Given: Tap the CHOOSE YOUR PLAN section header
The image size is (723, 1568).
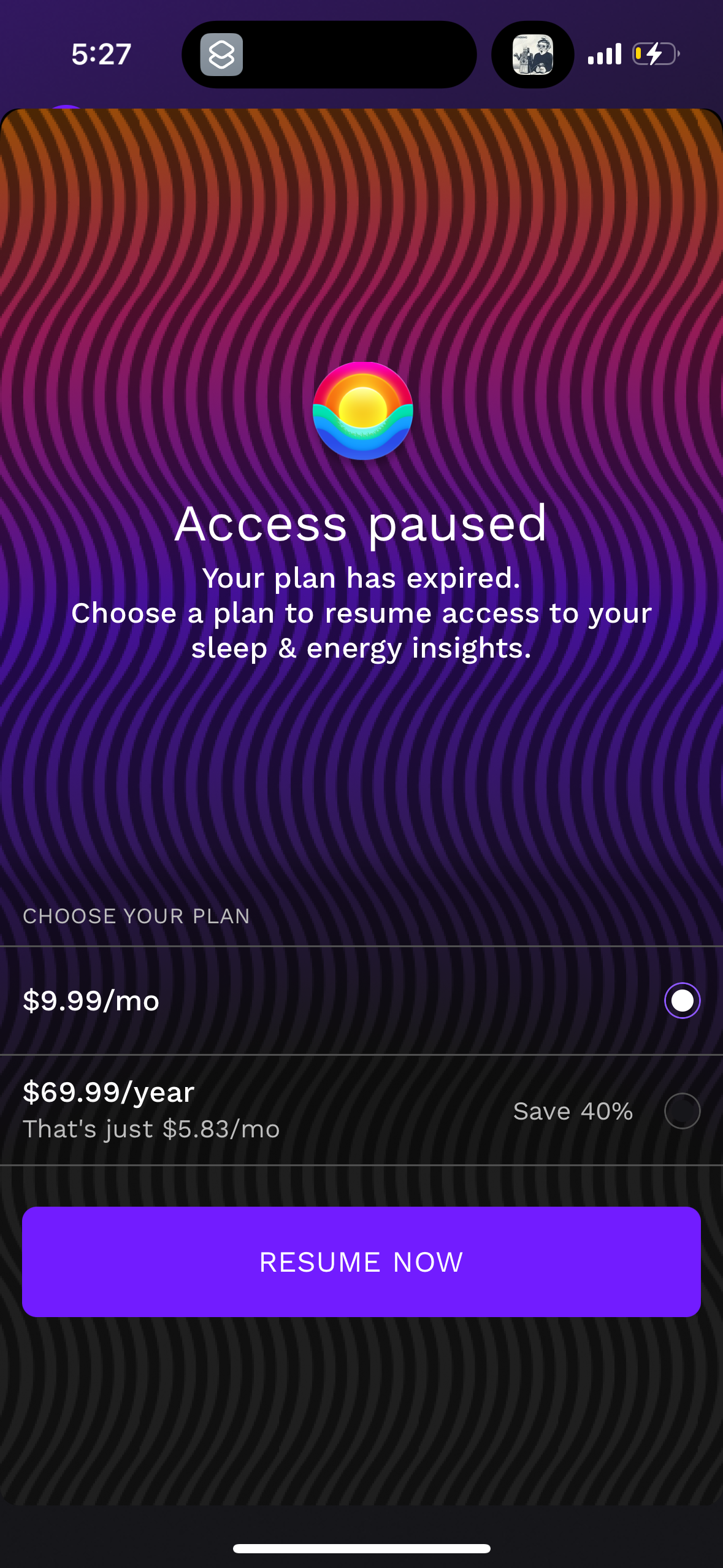Looking at the screenshot, I should pos(136,916).
